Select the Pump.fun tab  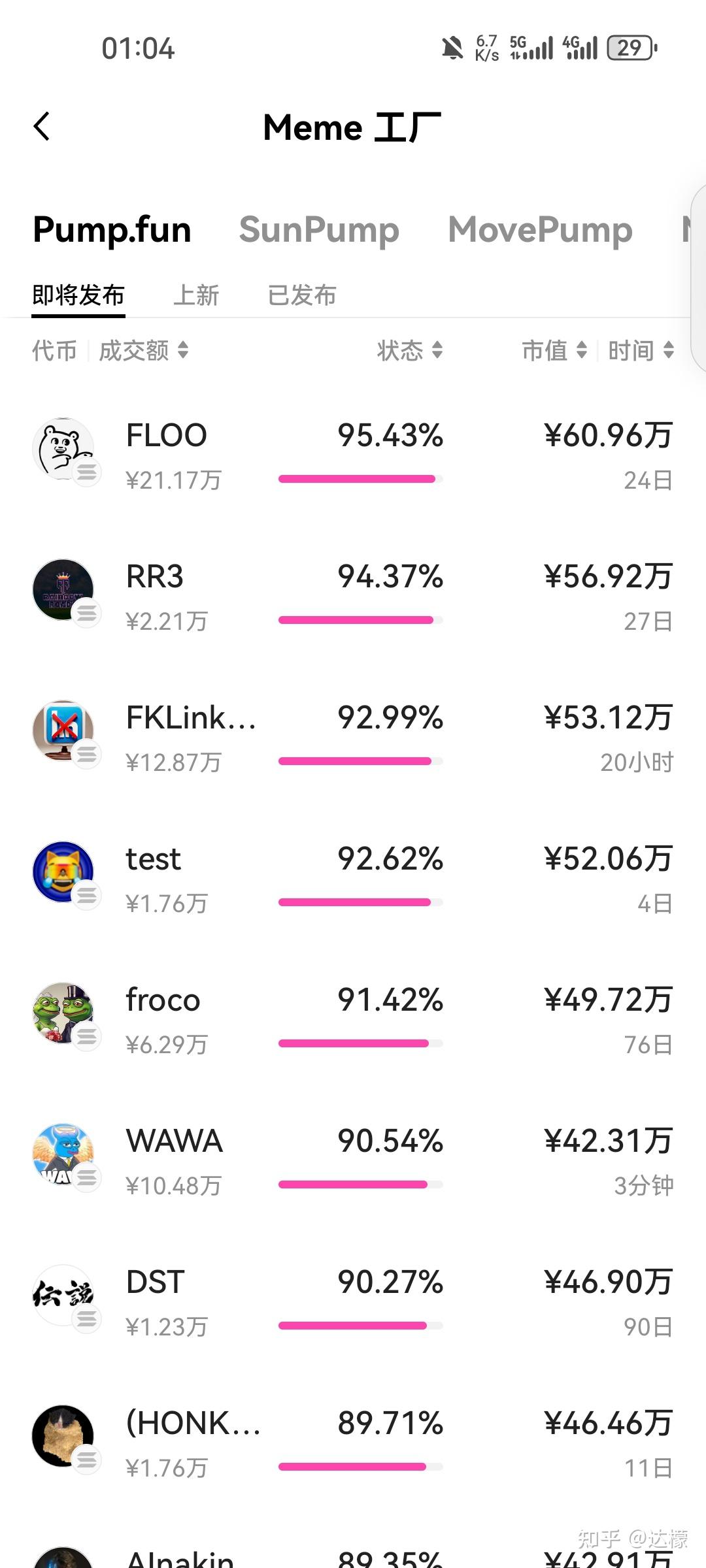(x=112, y=230)
